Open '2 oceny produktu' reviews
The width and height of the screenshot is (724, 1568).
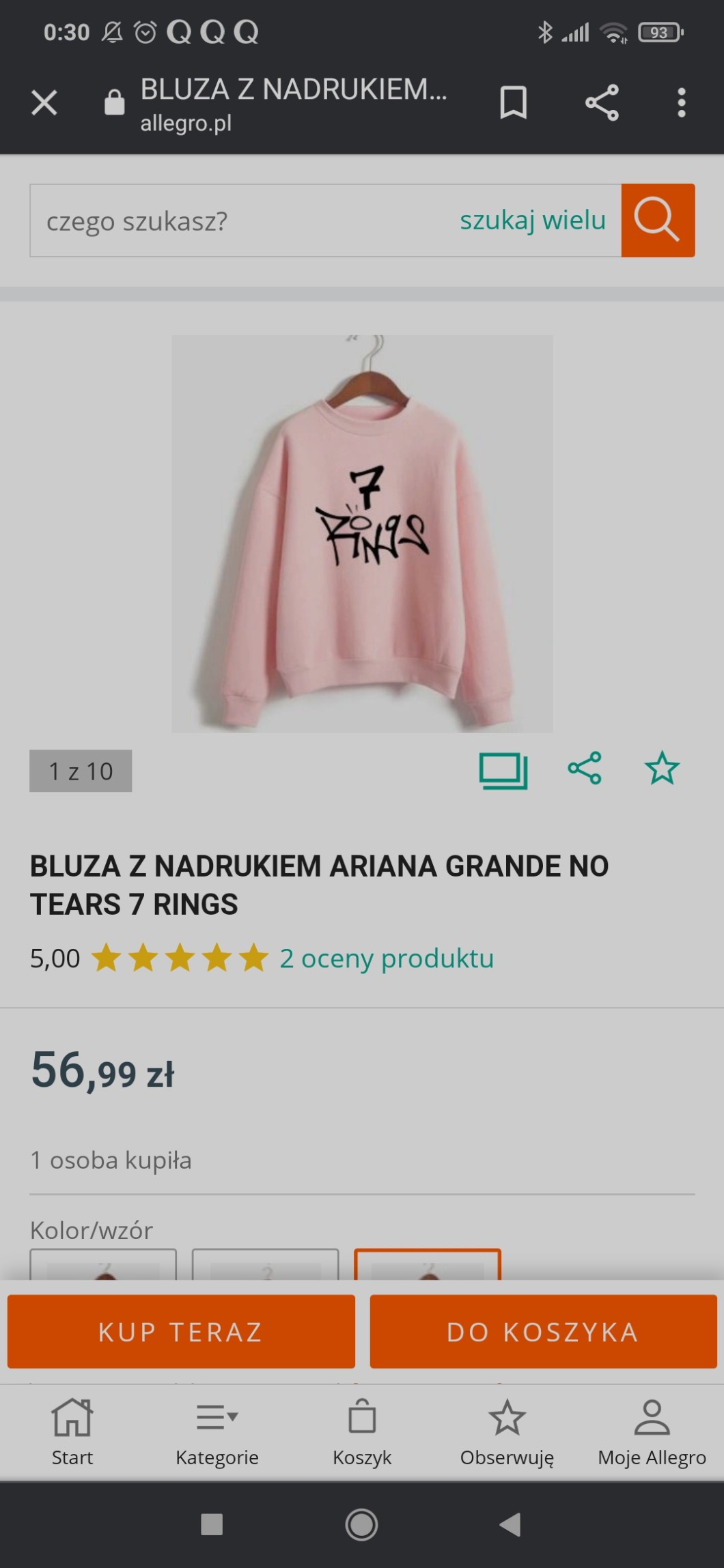click(387, 958)
